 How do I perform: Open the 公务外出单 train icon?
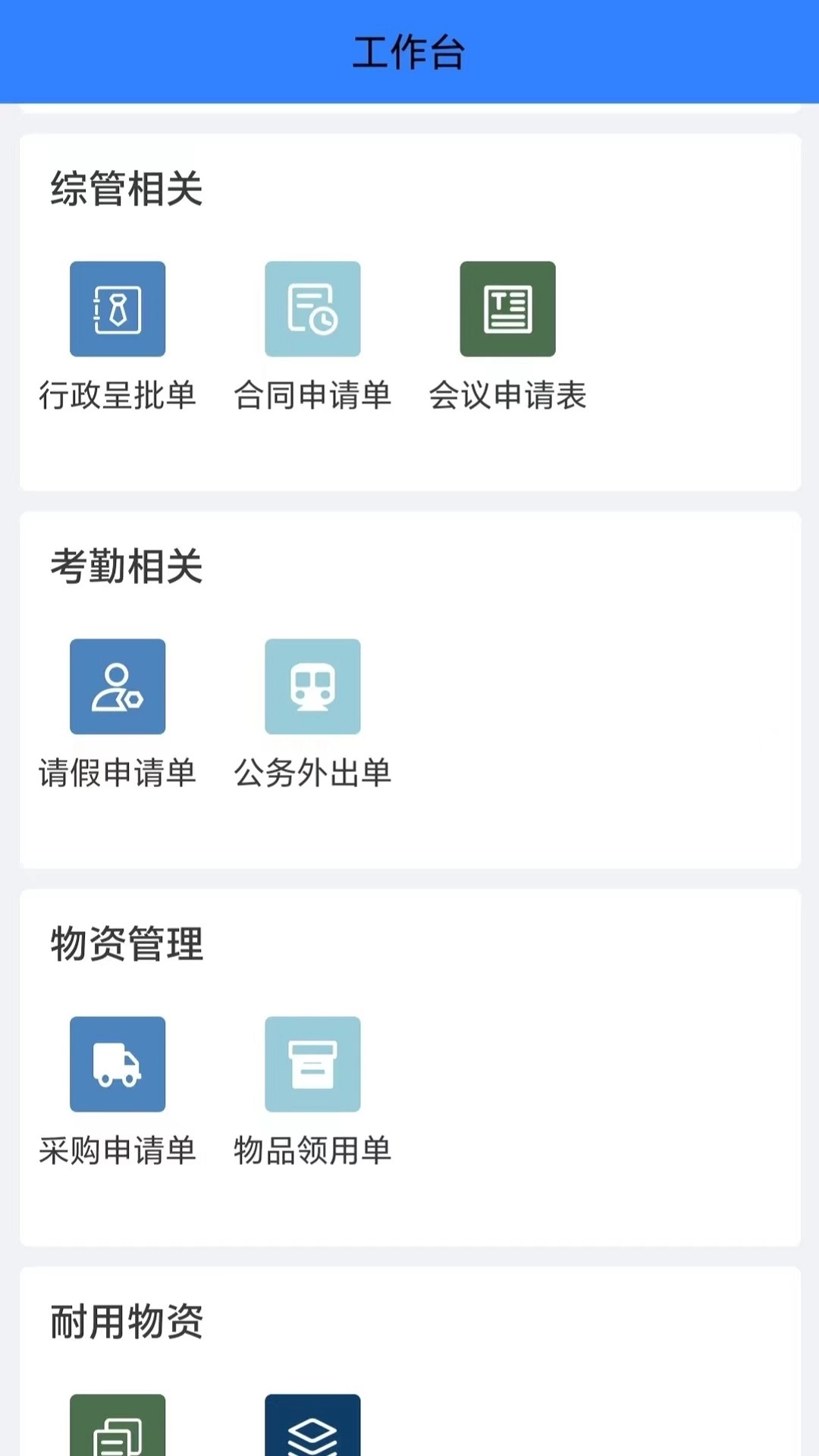(x=312, y=686)
